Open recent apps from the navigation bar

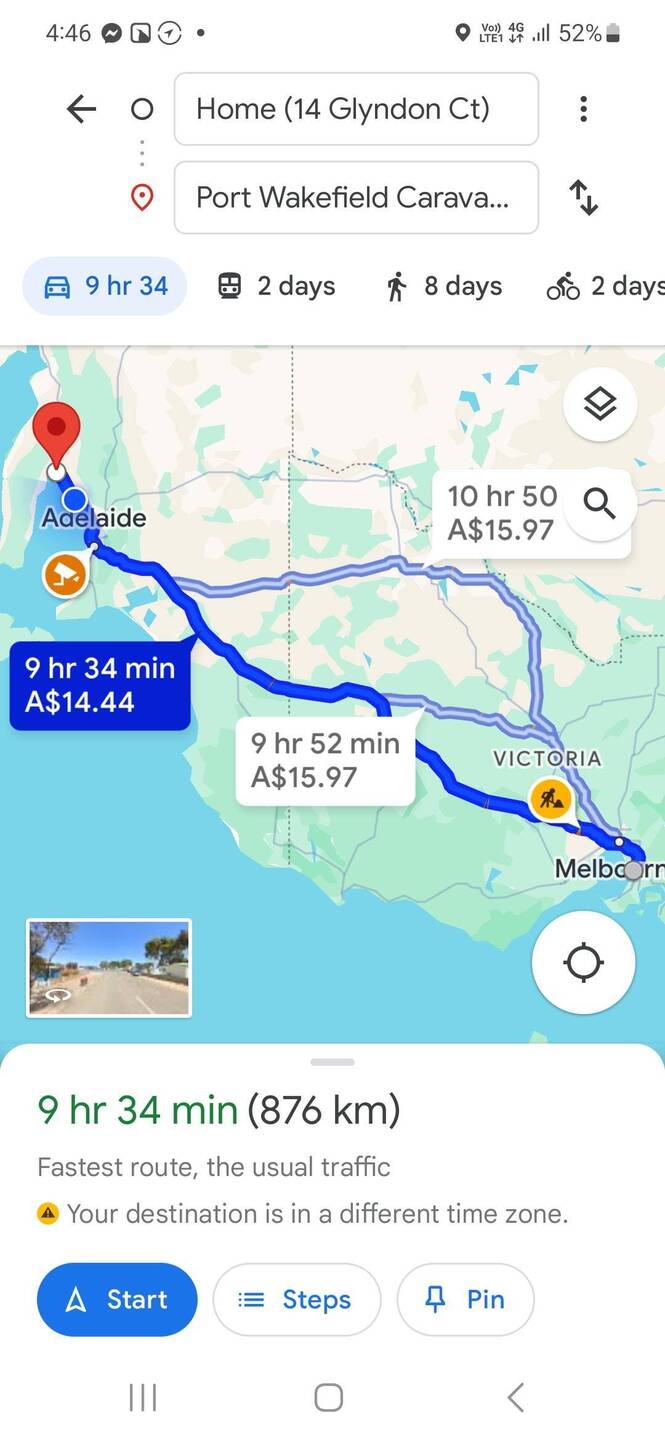143,1397
